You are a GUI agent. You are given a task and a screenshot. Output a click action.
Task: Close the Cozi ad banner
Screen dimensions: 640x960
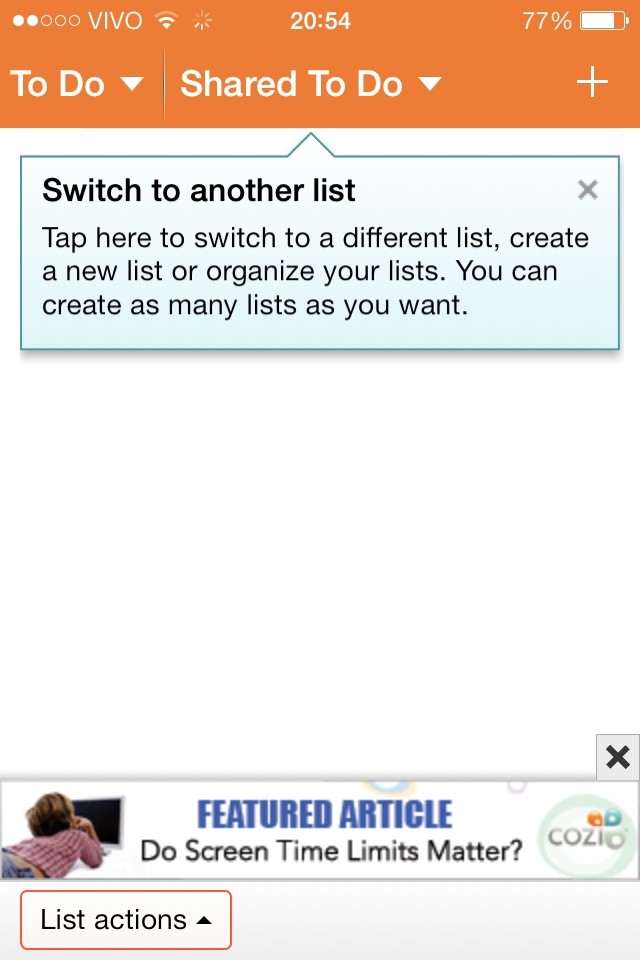tap(618, 757)
